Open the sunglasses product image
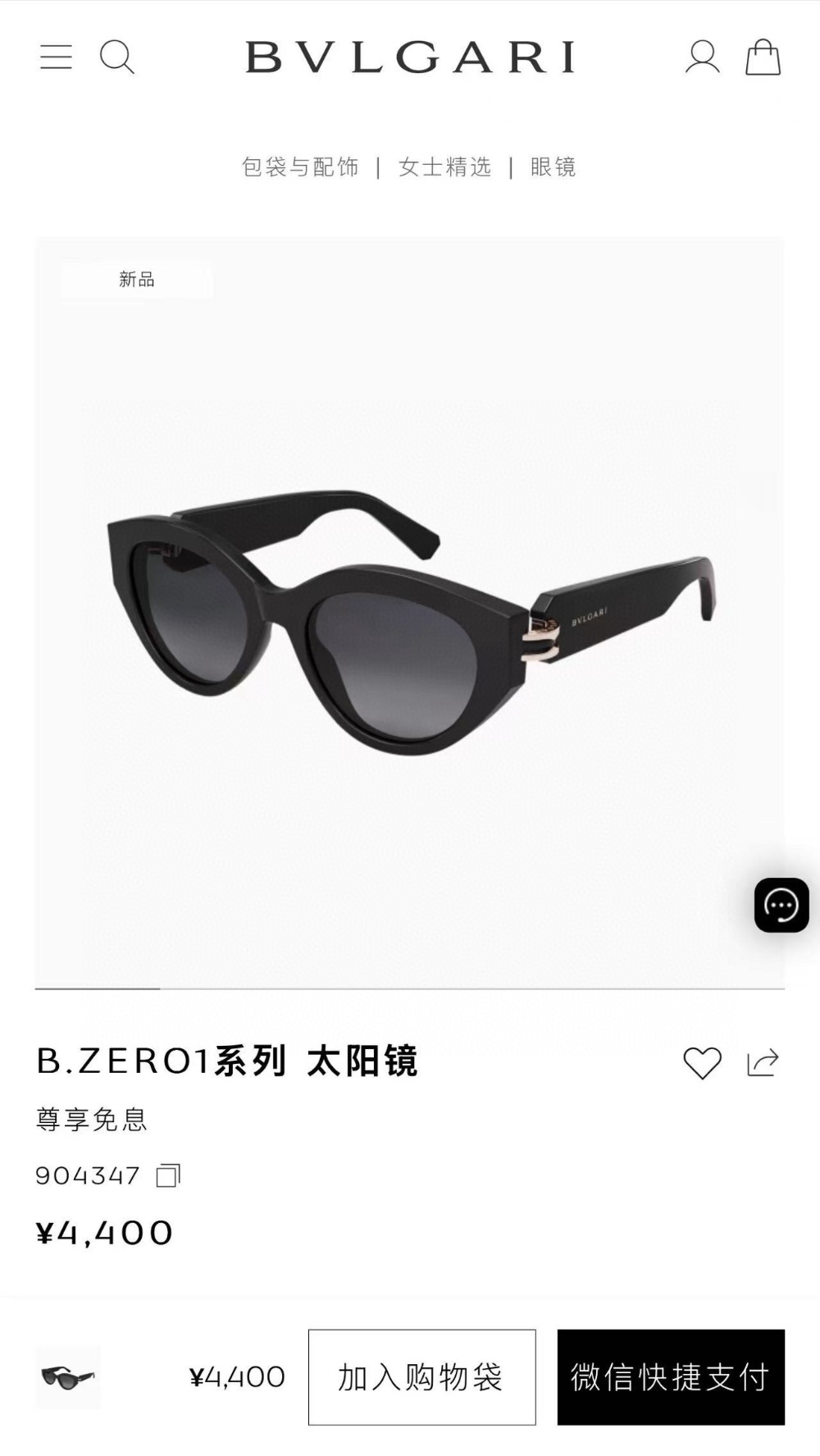The width and height of the screenshot is (820, 1456). [x=410, y=615]
